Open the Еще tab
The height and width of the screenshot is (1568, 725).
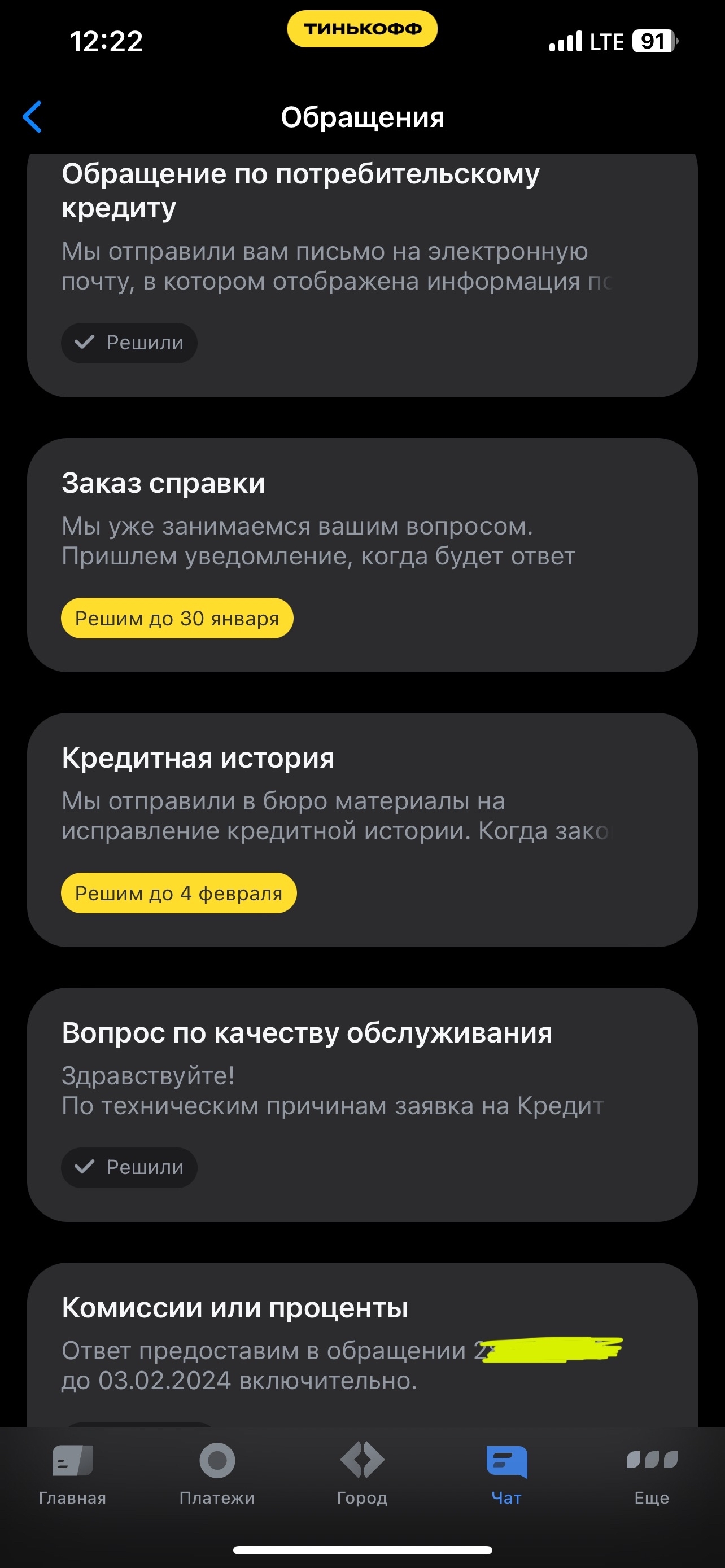tap(652, 1473)
